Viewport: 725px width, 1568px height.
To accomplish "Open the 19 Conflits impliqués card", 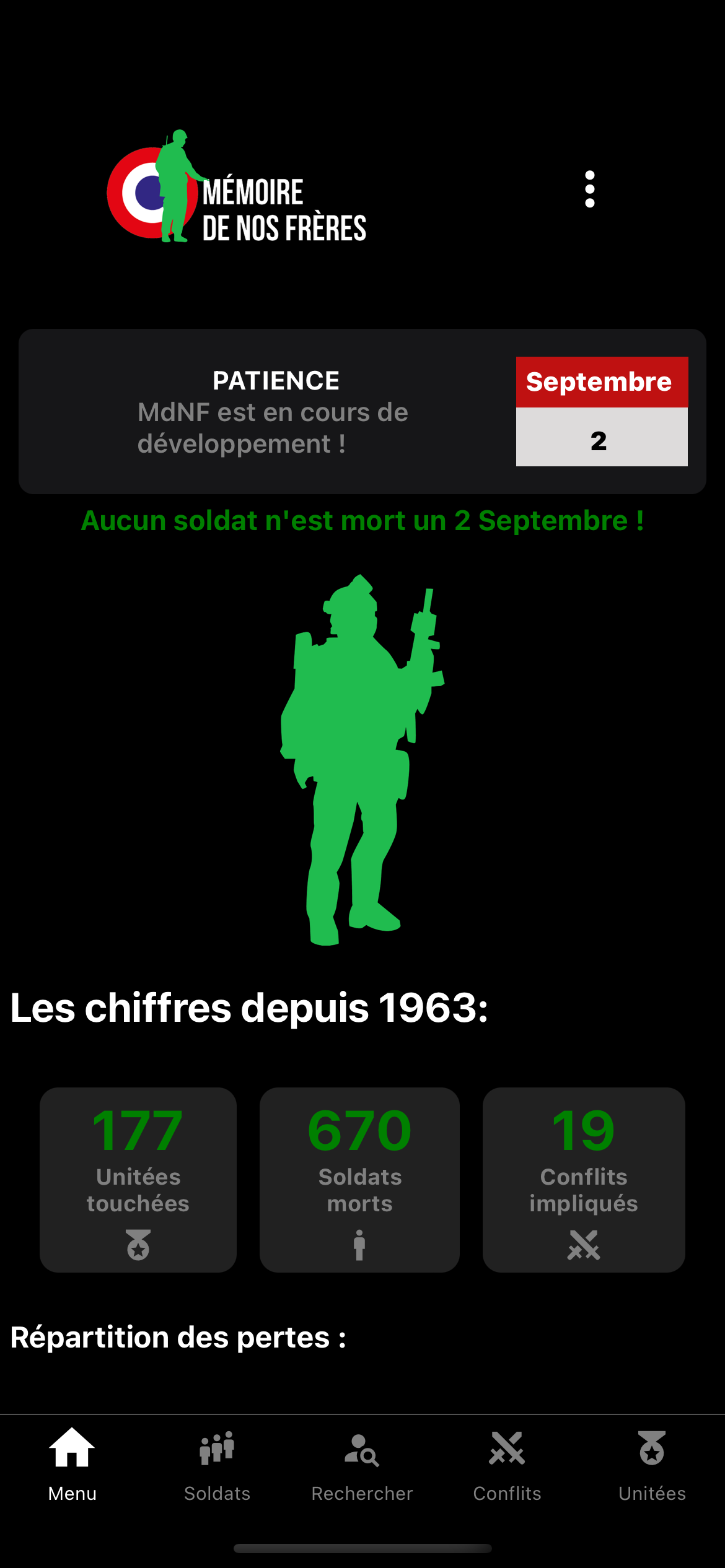I will click(583, 1179).
